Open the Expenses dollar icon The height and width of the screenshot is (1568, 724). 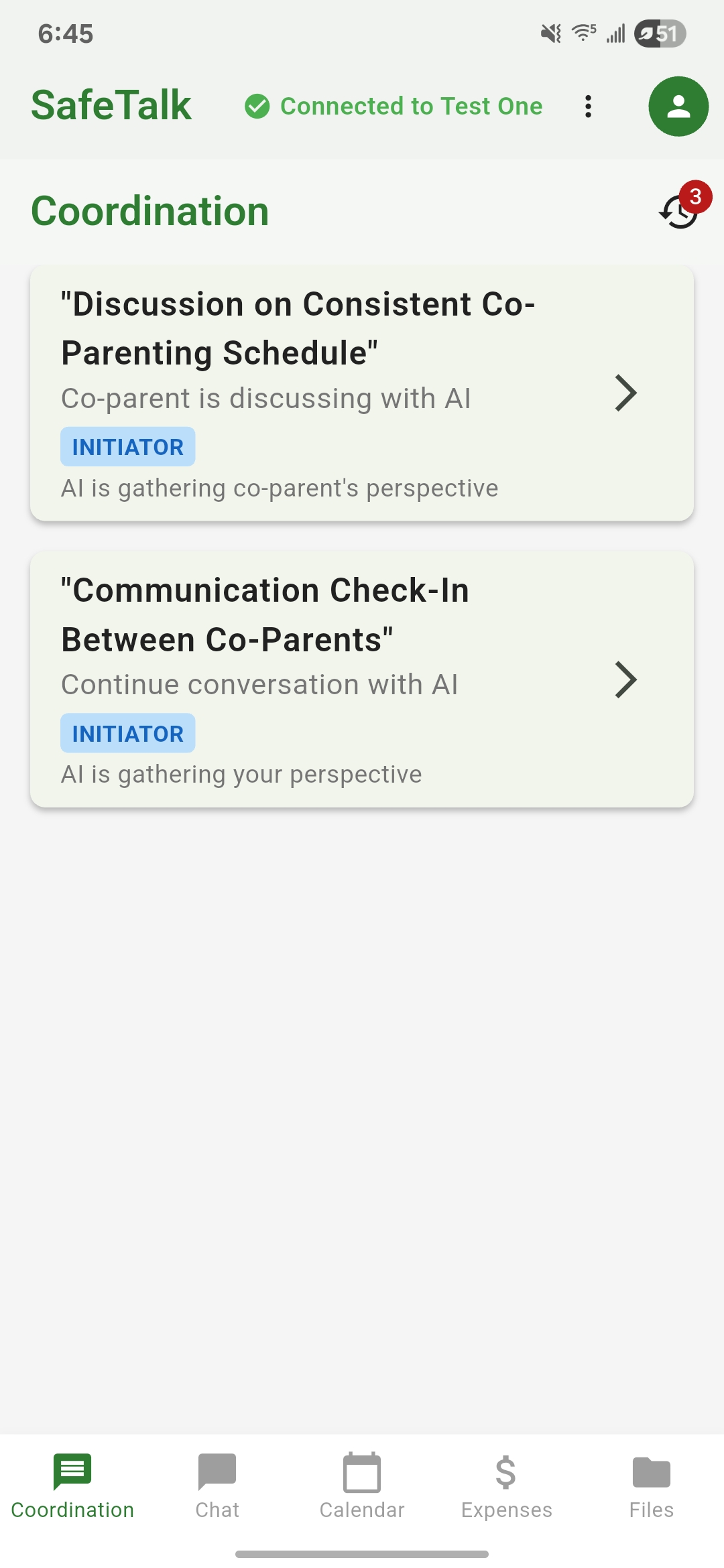pyautogui.click(x=506, y=1472)
